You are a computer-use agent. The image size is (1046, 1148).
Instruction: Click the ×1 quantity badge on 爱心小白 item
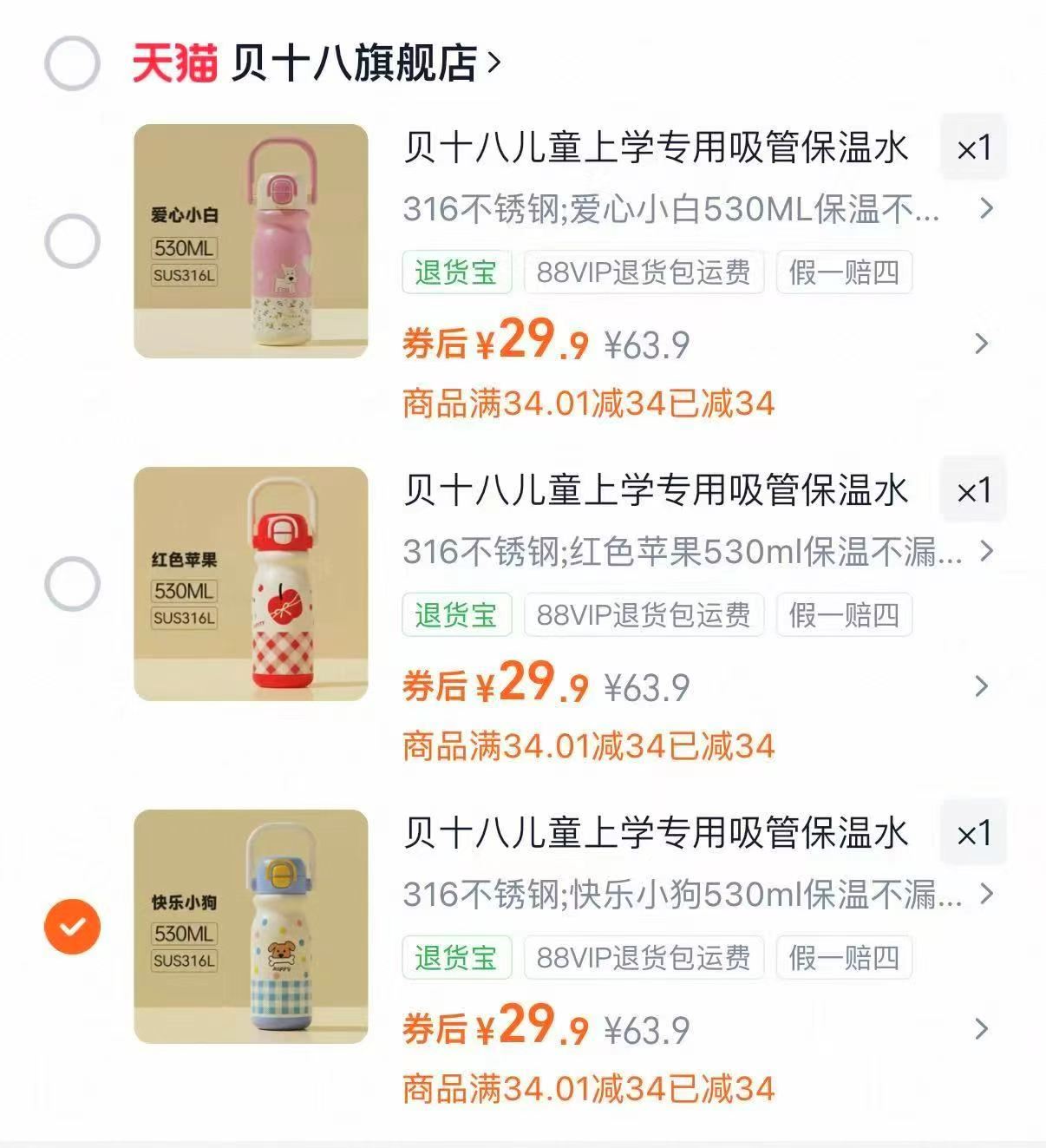coord(973,148)
